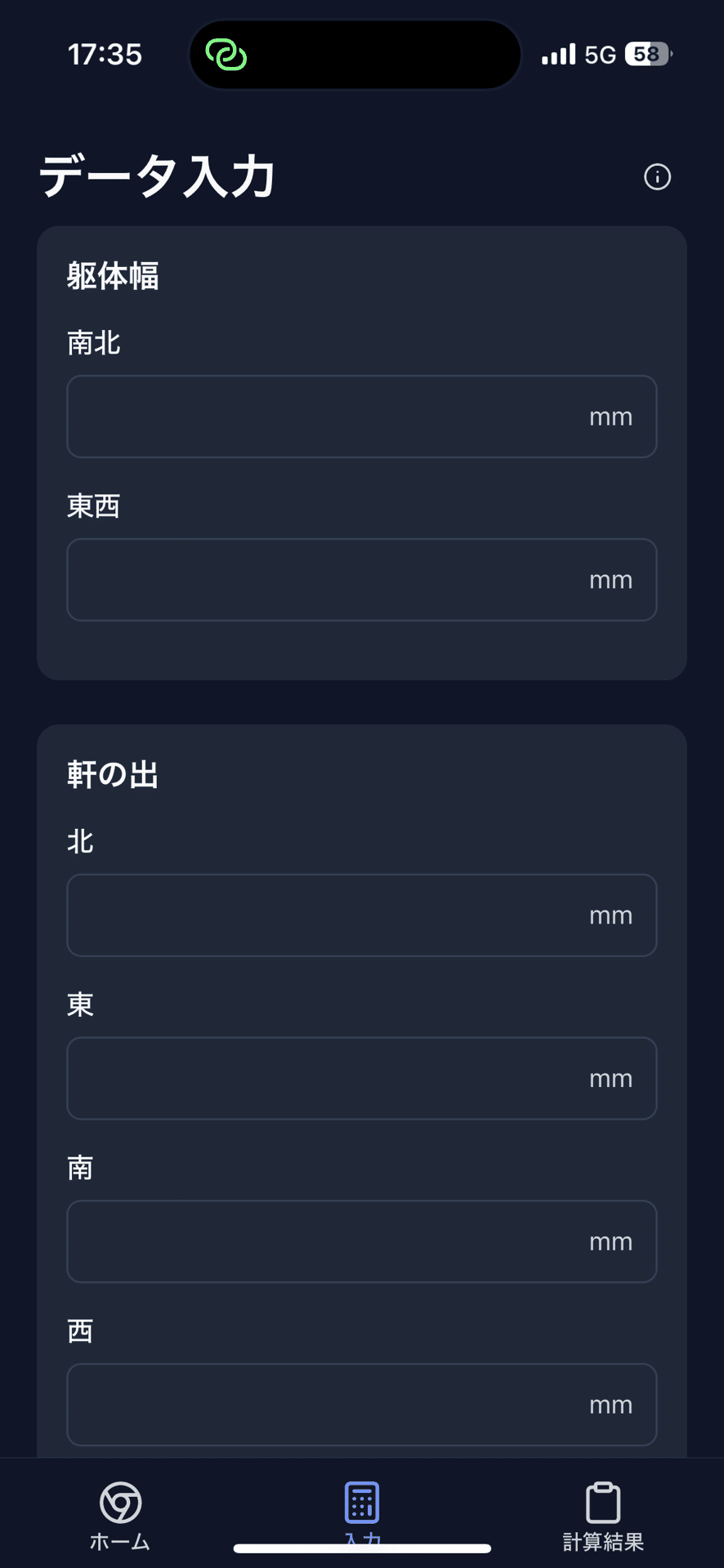Viewport: 724px width, 1568px height.
Task: Tap the clock showing 17:35
Action: (x=106, y=54)
